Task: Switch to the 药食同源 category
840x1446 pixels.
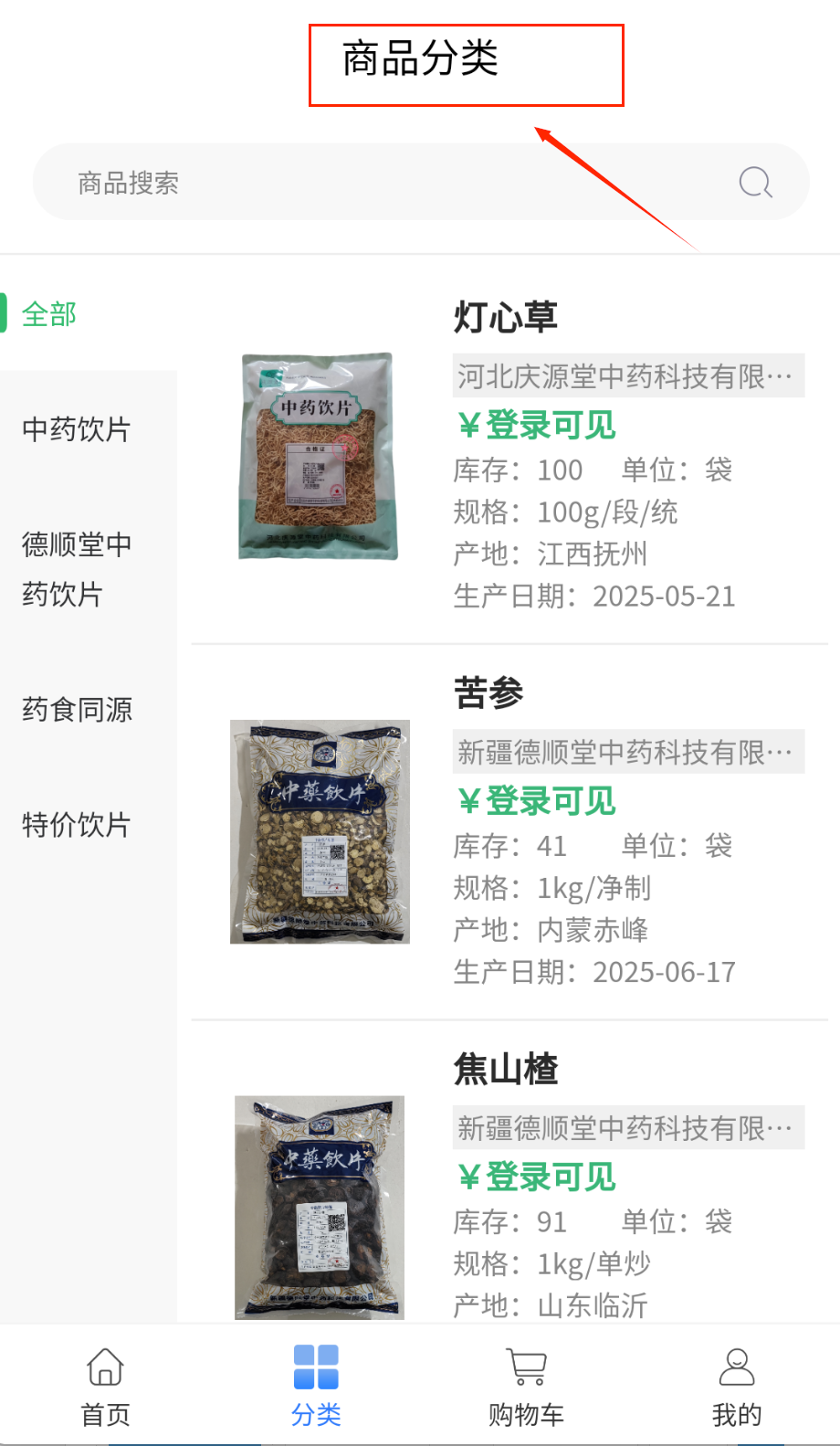Action: click(x=77, y=710)
